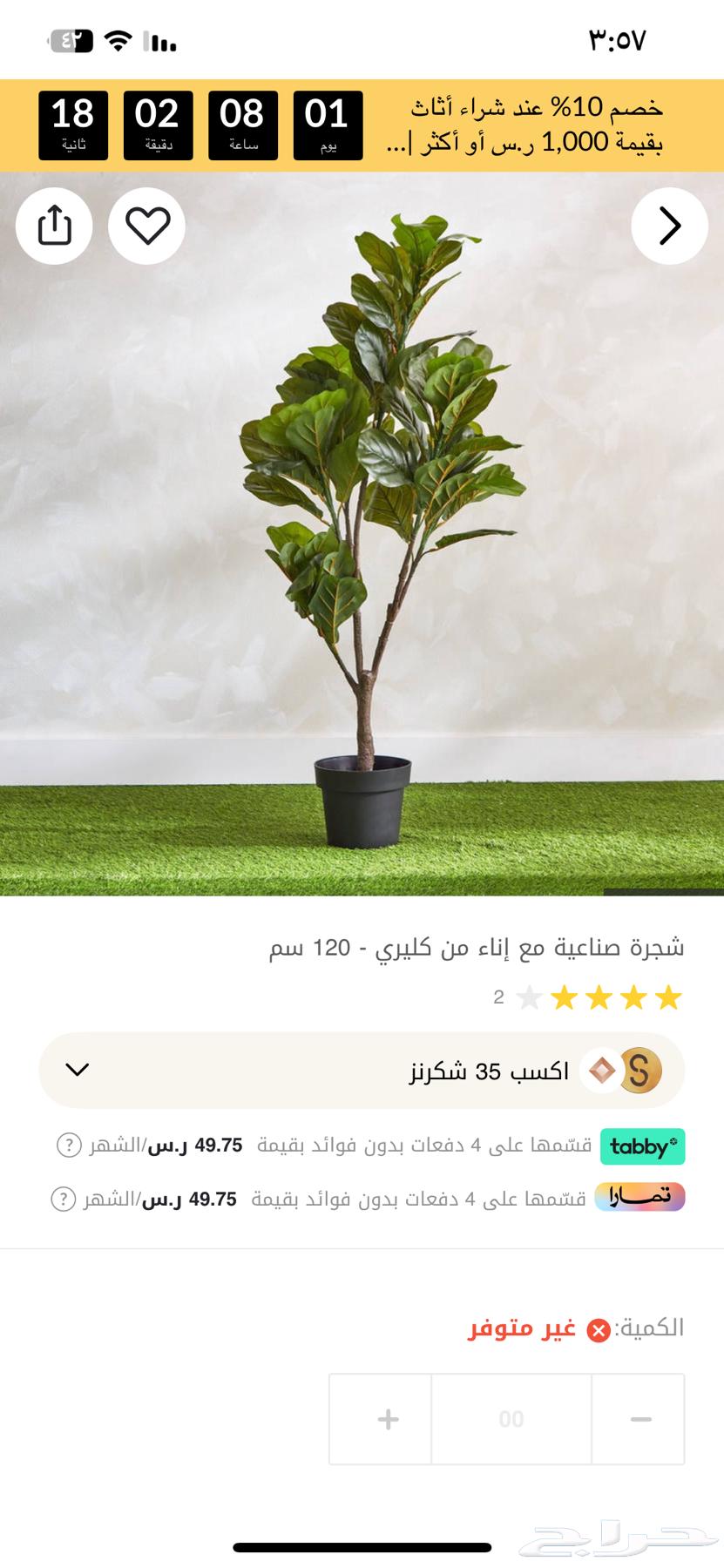Tap the Shukrans rewards coin icon
The width and height of the screenshot is (724, 1568).
click(642, 1071)
